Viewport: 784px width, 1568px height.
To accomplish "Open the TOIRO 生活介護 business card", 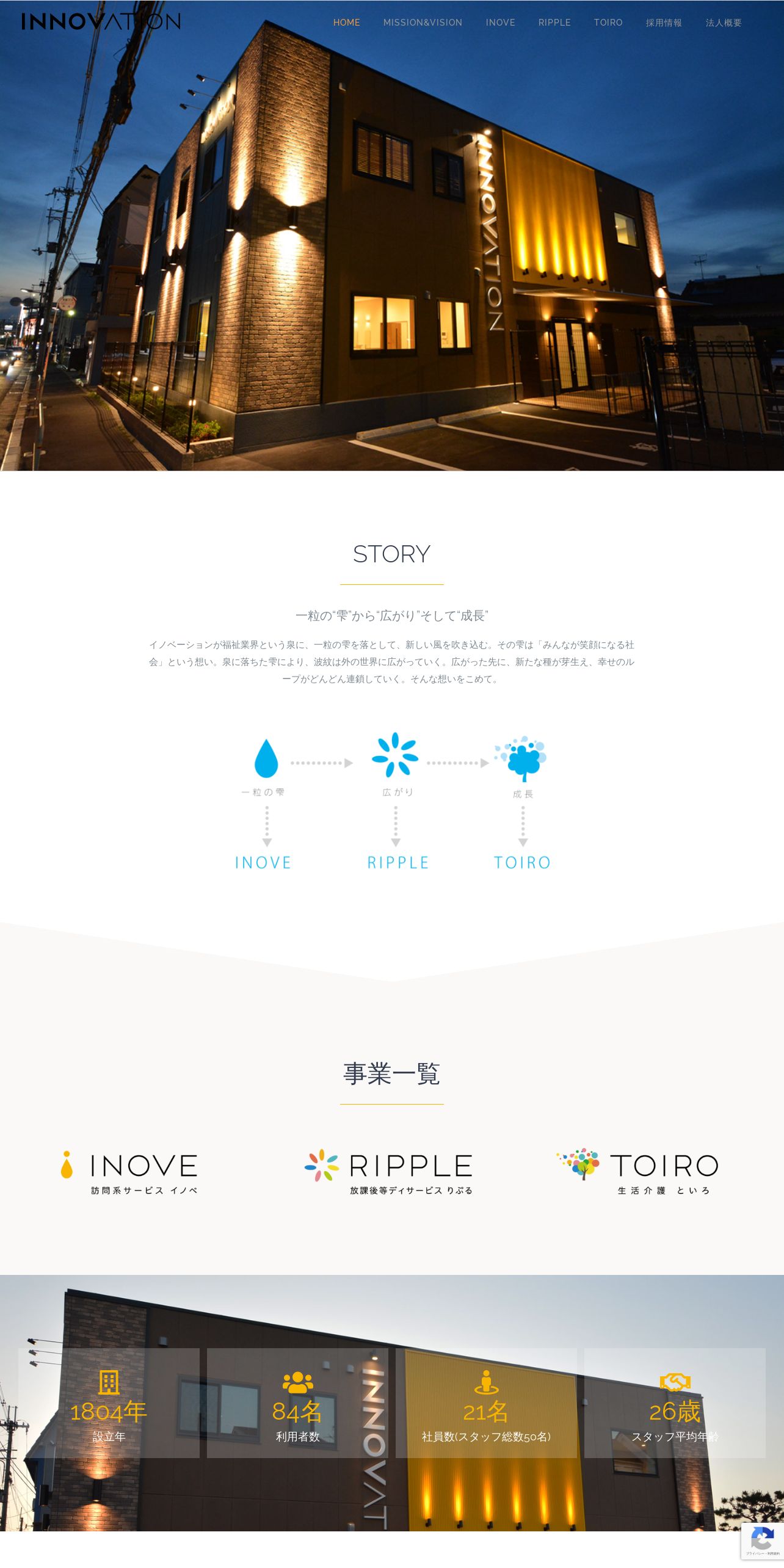I will pyautogui.click(x=637, y=1172).
